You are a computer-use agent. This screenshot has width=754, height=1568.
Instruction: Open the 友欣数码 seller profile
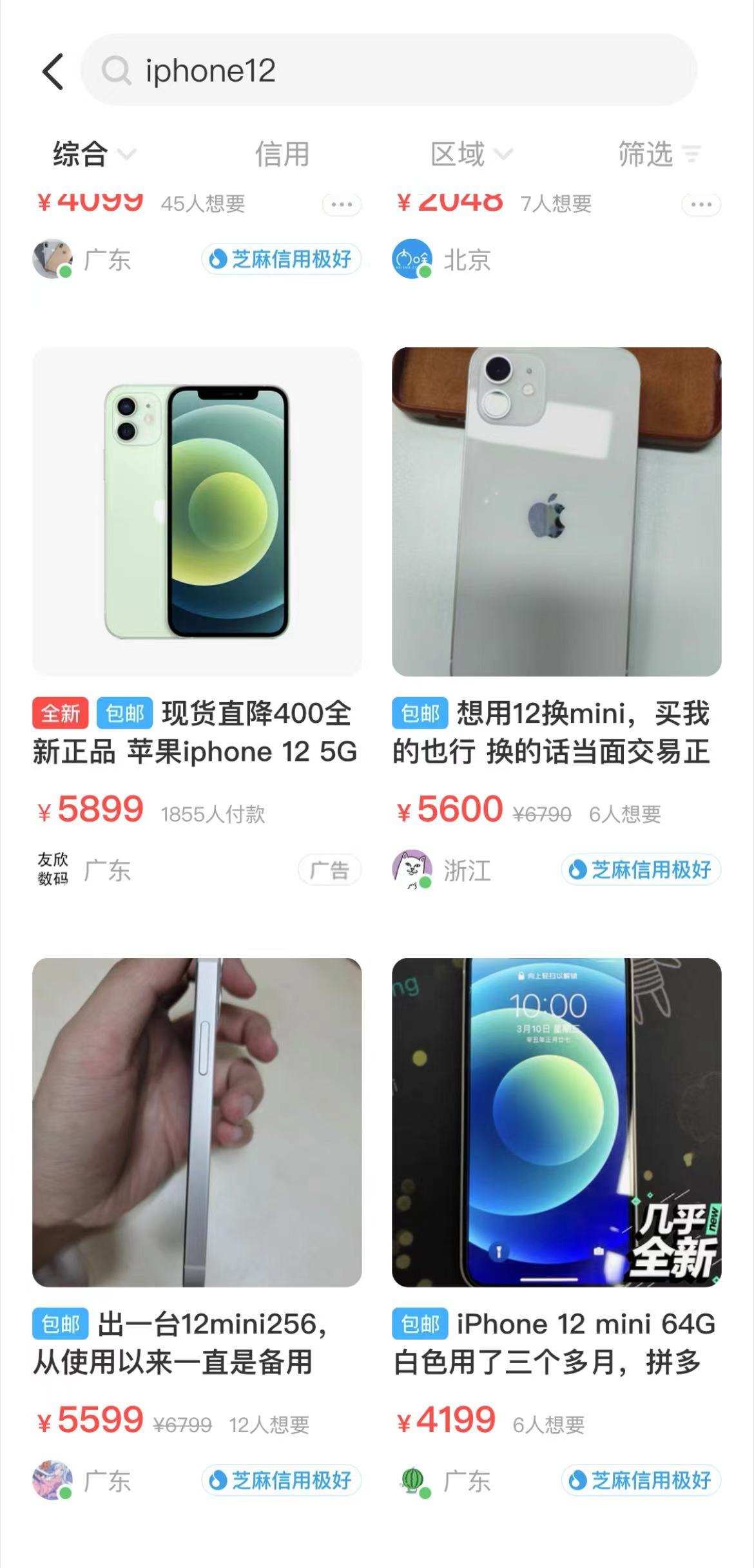(x=52, y=869)
